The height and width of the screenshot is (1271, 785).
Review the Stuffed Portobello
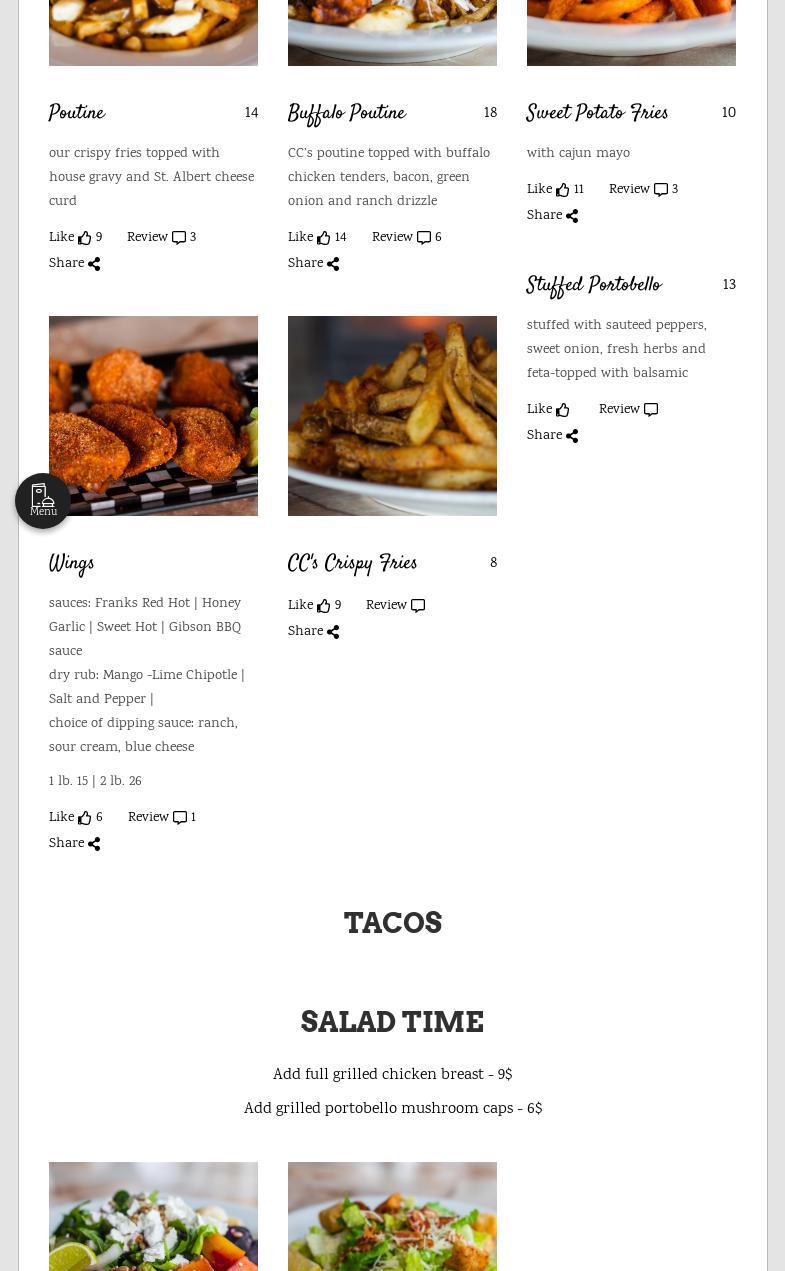click(628, 410)
